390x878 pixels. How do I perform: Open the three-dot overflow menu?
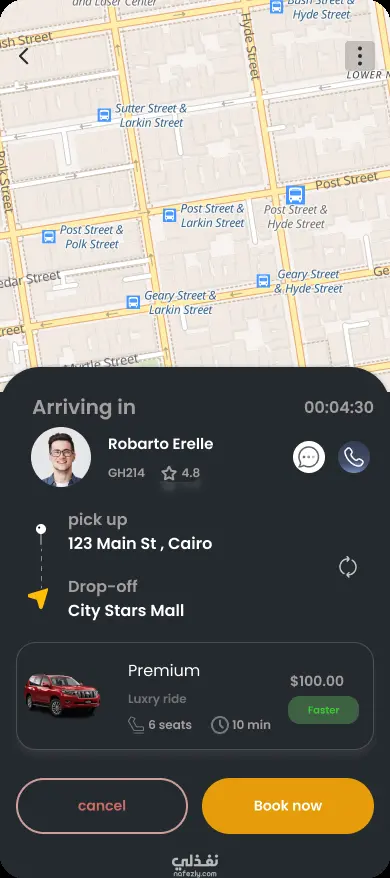coord(360,56)
